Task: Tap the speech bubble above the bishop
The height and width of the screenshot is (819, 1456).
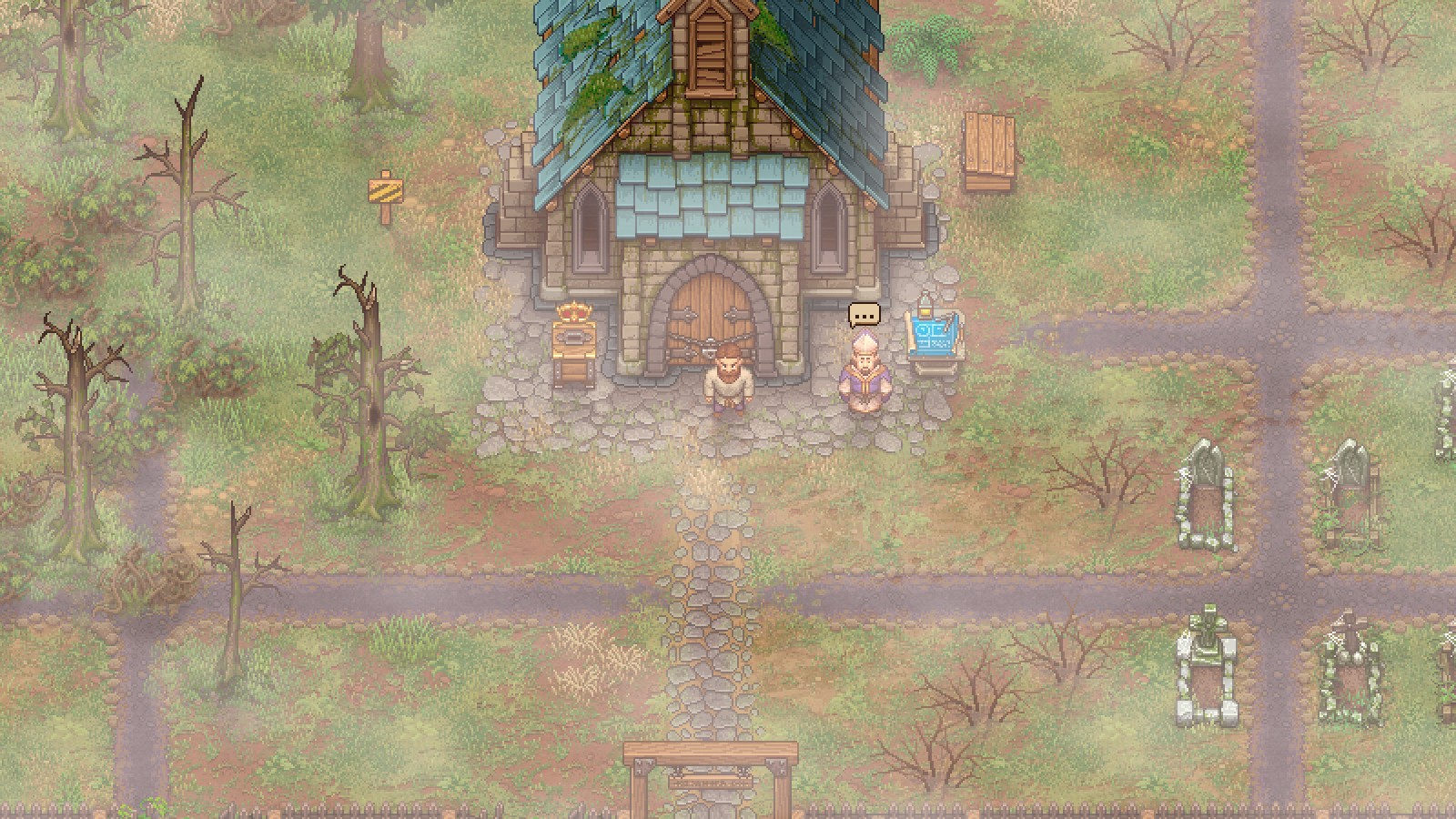Action: 864,315
